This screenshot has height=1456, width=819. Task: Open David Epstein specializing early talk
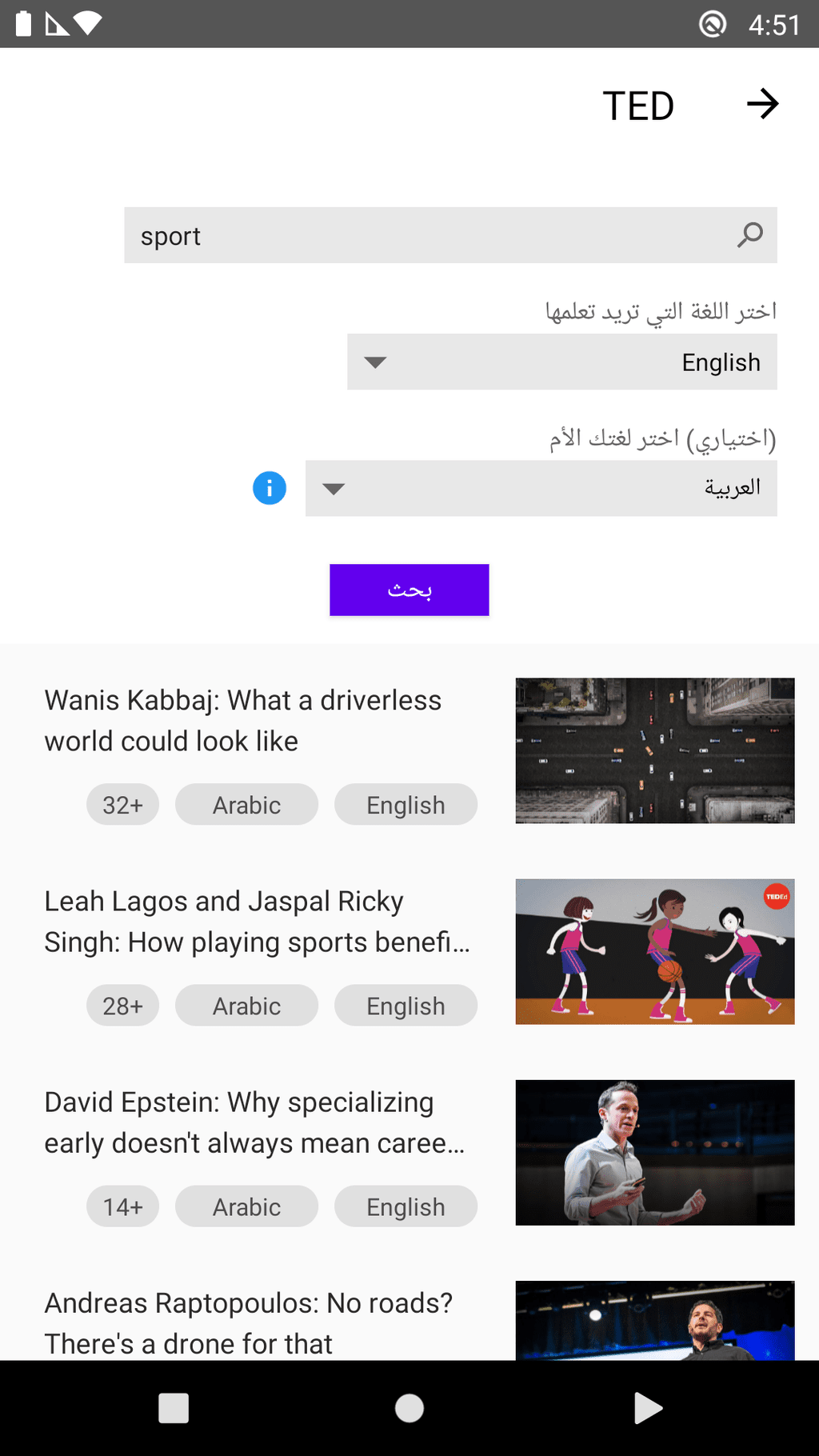pos(254,1122)
